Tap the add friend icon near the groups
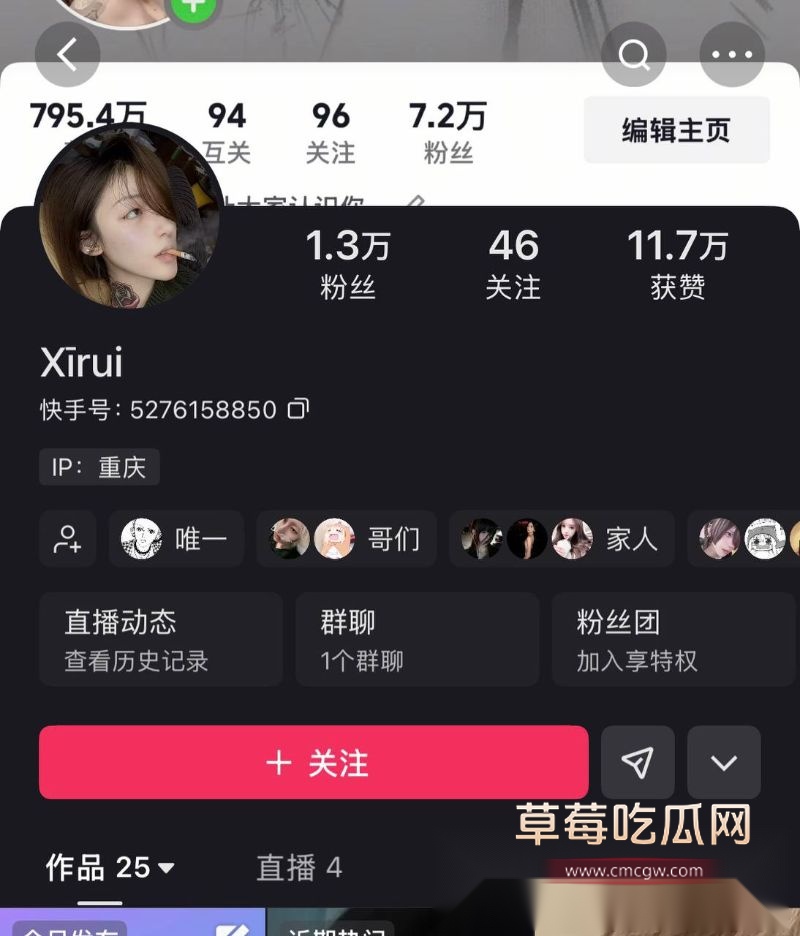Screen dimensions: 800x936 pyautogui.click(x=66, y=539)
